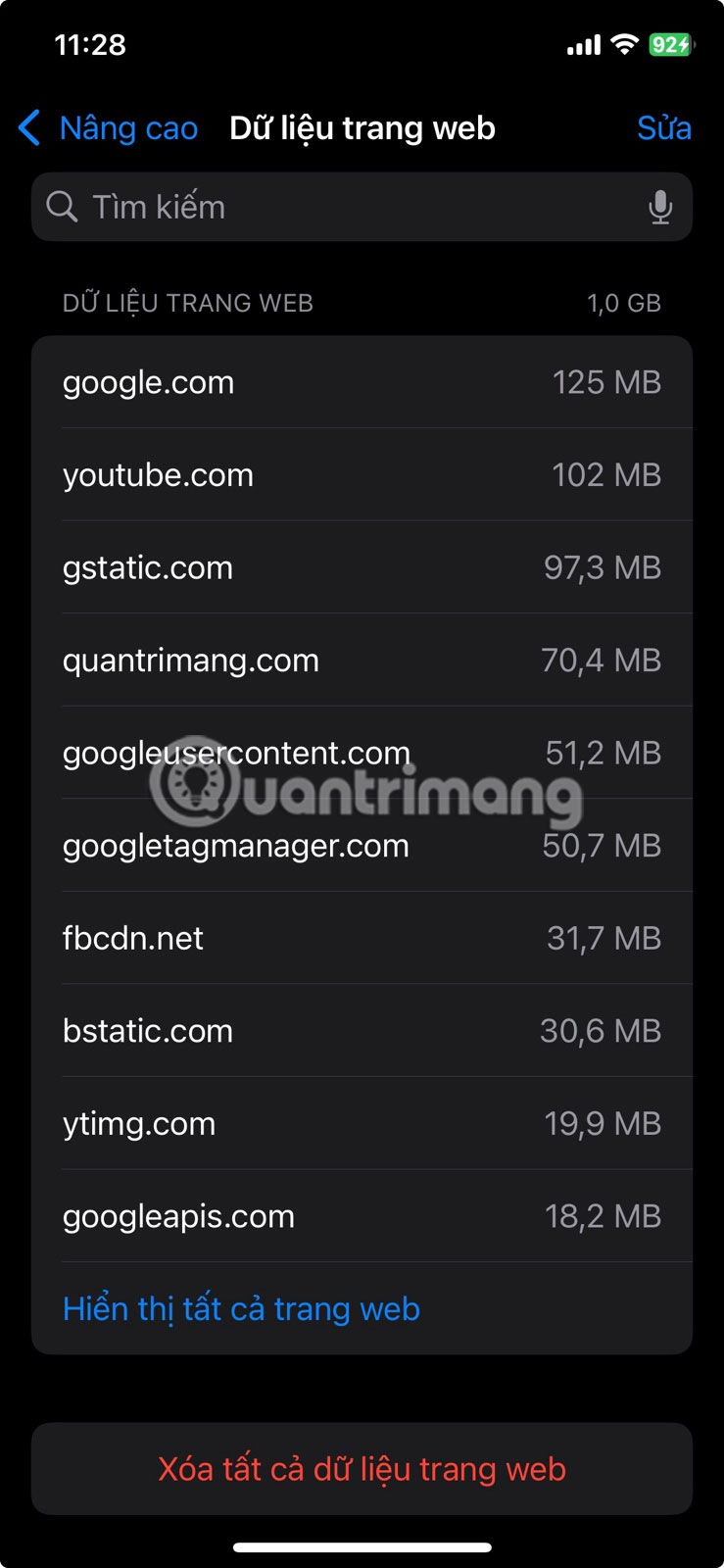Select Xóa tất cả dữ liệu trang web
The width and height of the screenshot is (724, 1568).
coord(362,1469)
